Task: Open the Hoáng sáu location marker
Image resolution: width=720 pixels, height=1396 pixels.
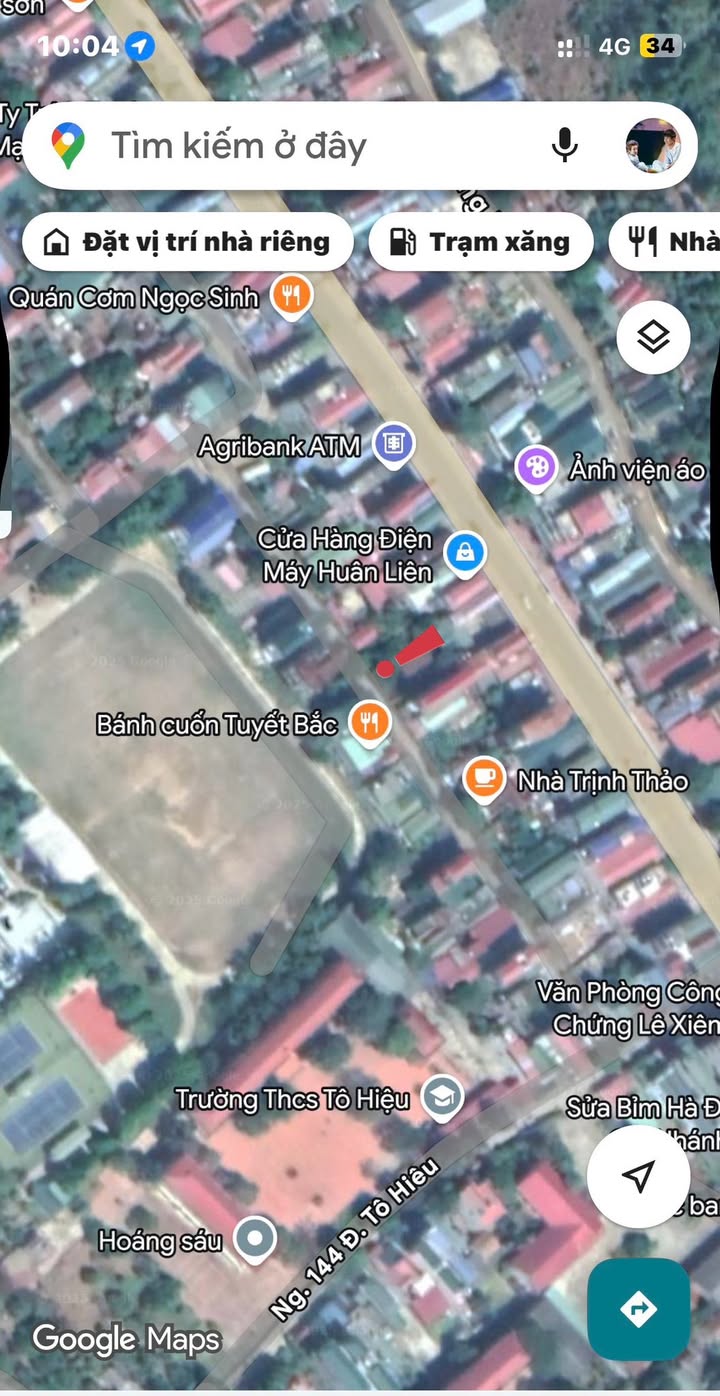Action: point(255,1239)
